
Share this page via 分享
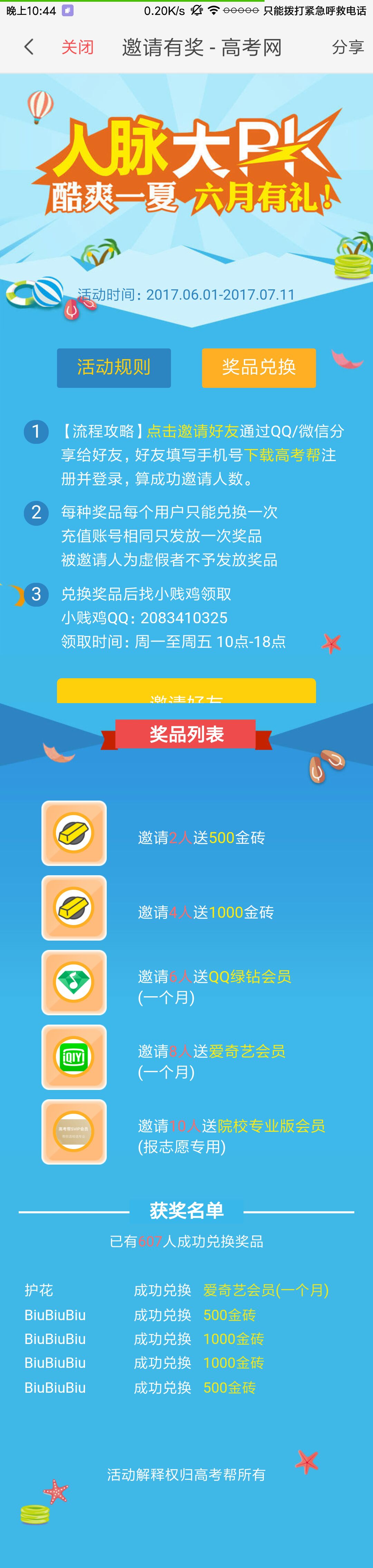pos(347,47)
